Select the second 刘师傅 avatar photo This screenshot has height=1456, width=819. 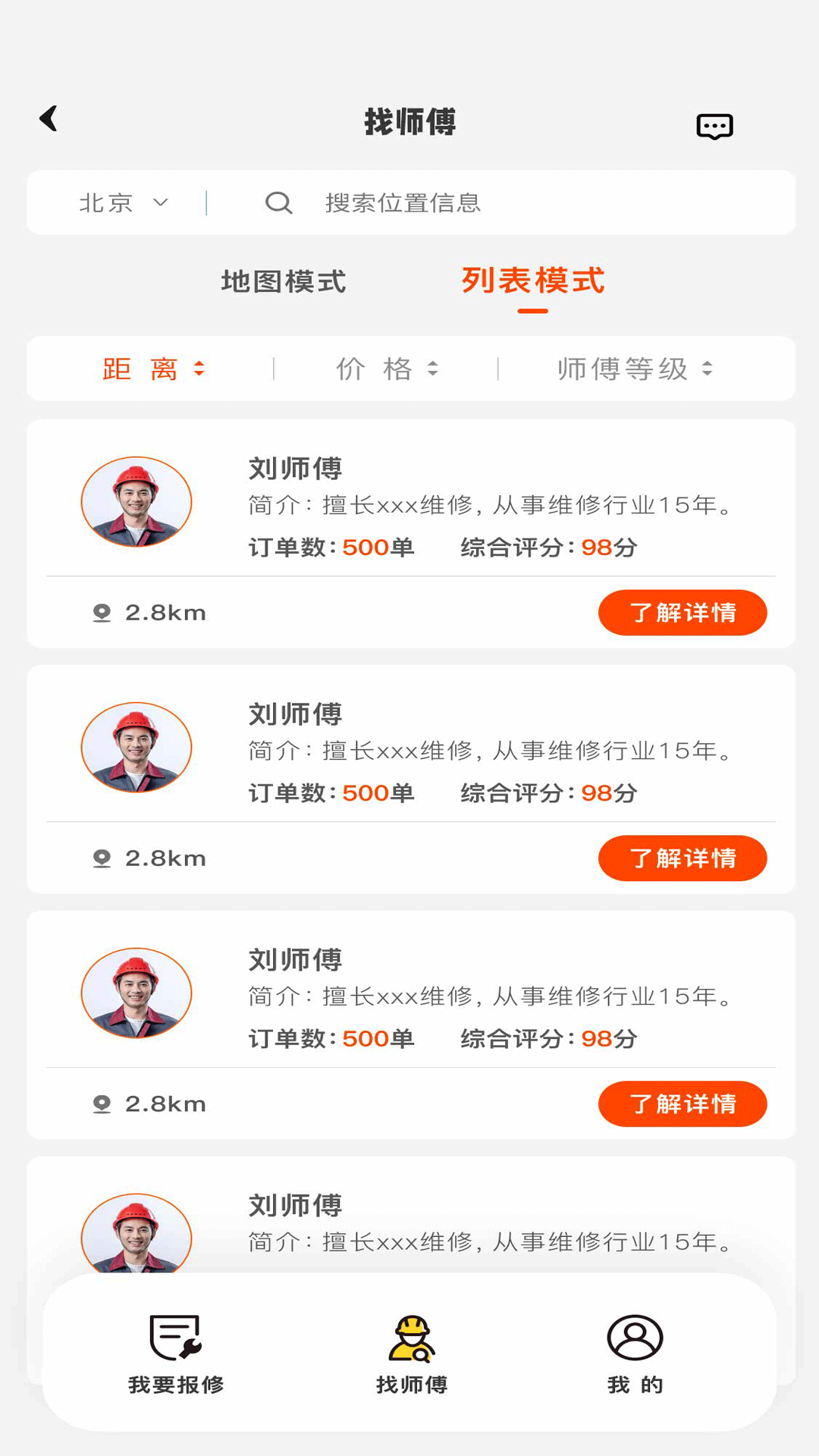tap(136, 746)
